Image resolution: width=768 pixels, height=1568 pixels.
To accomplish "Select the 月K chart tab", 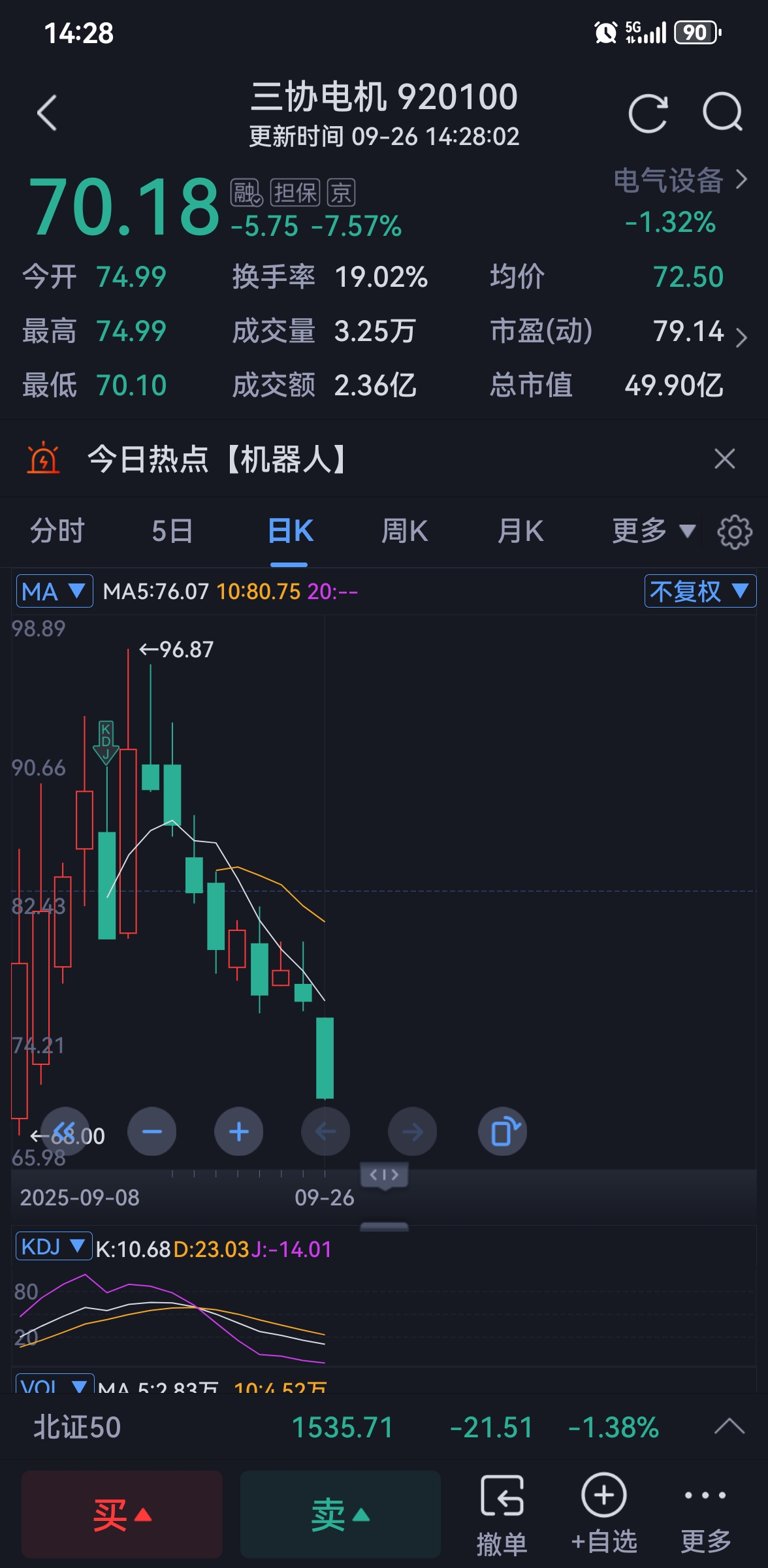I will coord(520,531).
